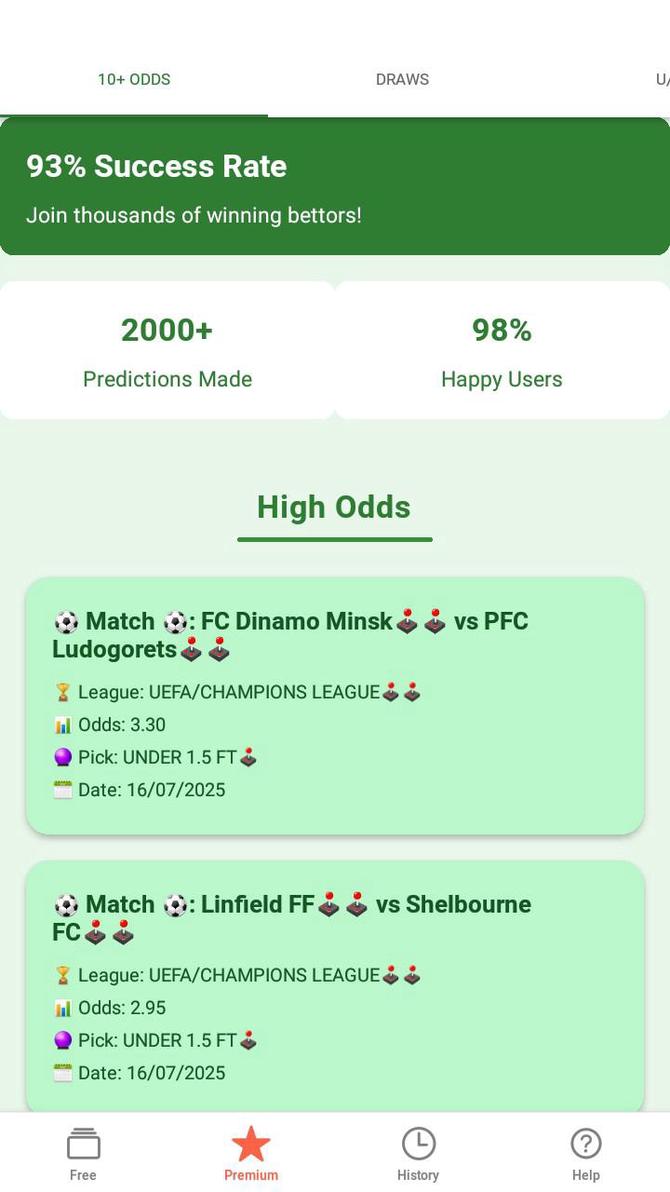Open the History tab
Viewport: 670px width, 1192px height.
pyautogui.click(x=418, y=1153)
